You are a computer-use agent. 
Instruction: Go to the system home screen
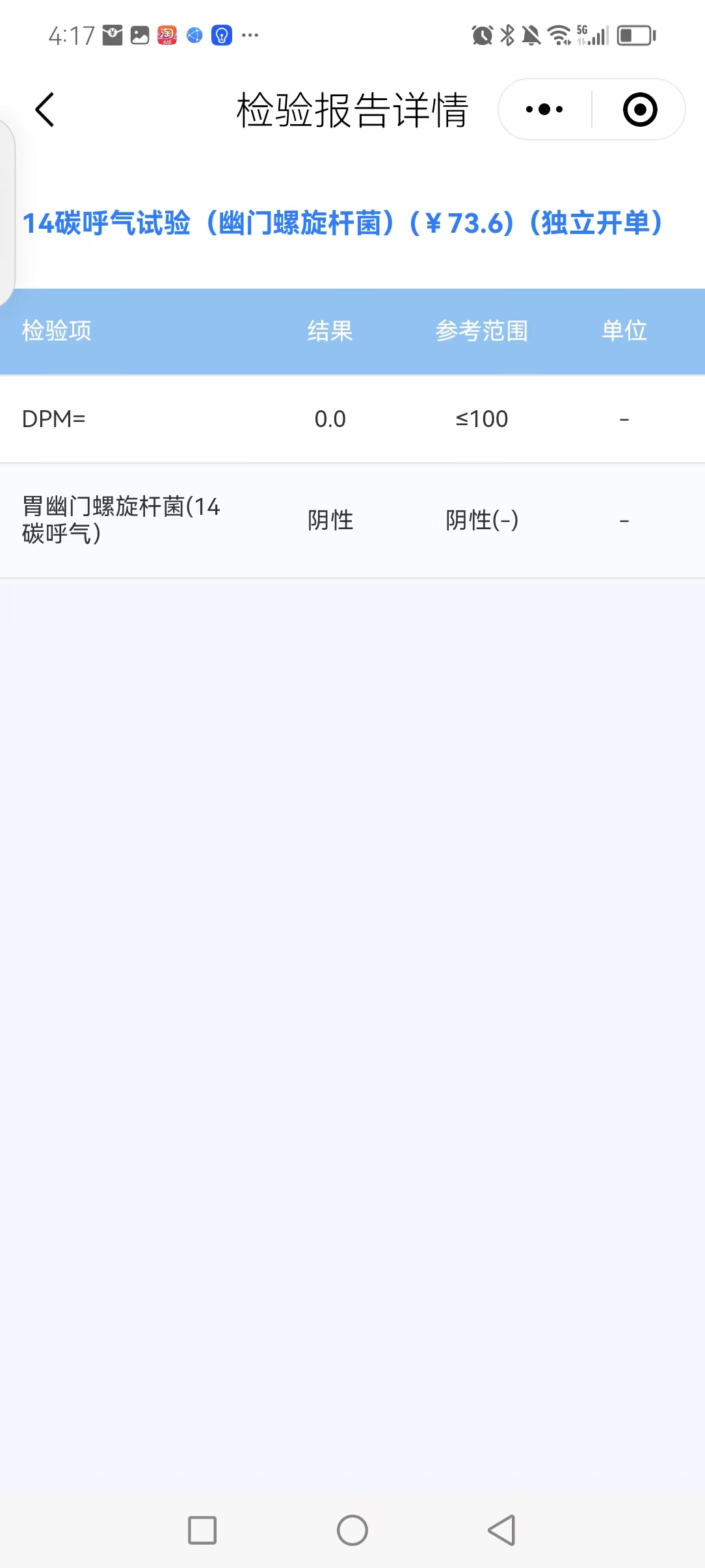pos(352,1530)
